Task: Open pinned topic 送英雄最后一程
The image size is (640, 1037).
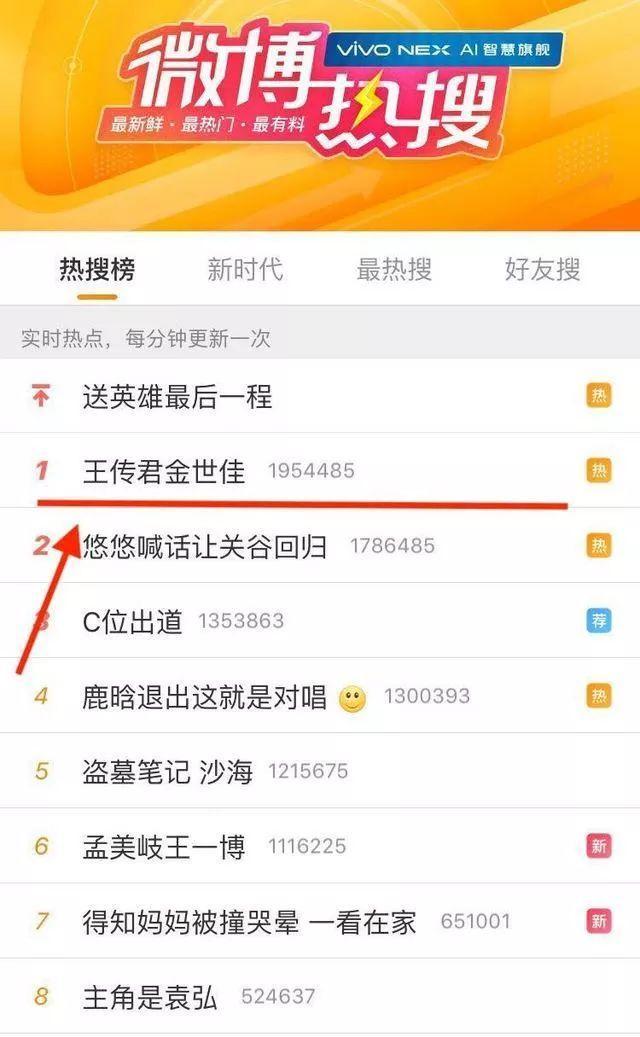Action: pyautogui.click(x=177, y=397)
